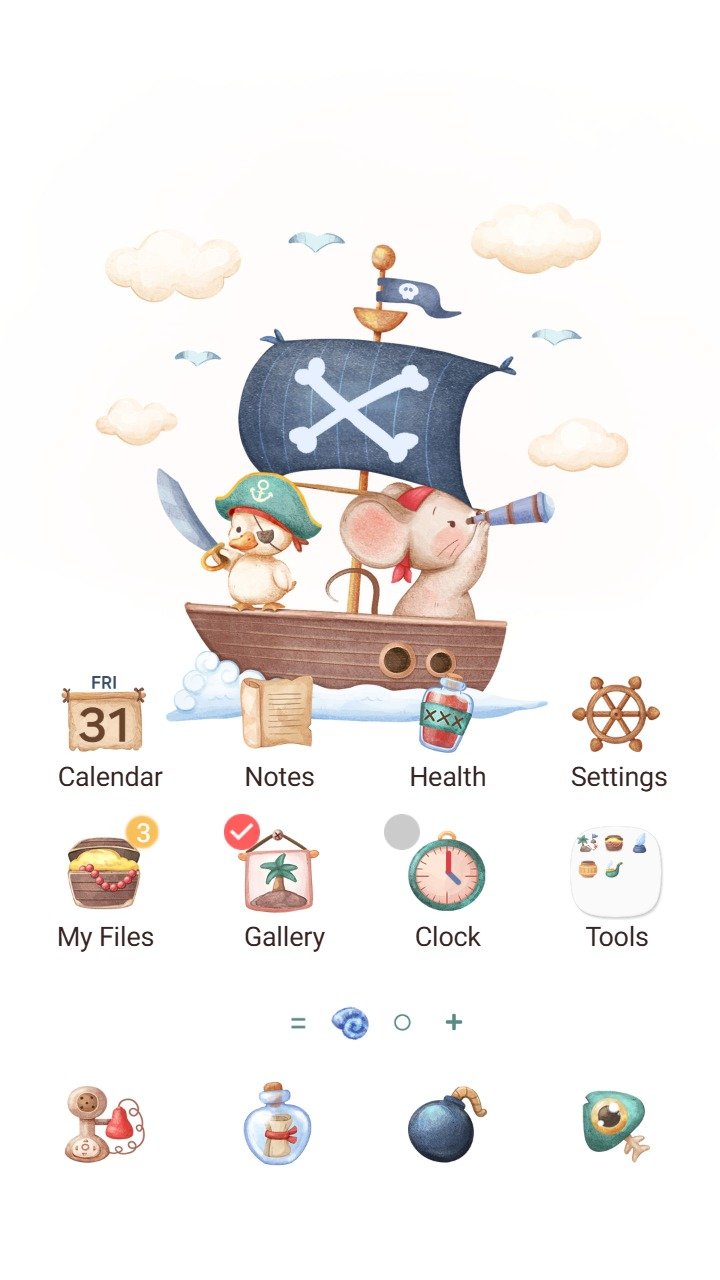Tap the message-in-a-bottle dock icon

click(277, 1124)
